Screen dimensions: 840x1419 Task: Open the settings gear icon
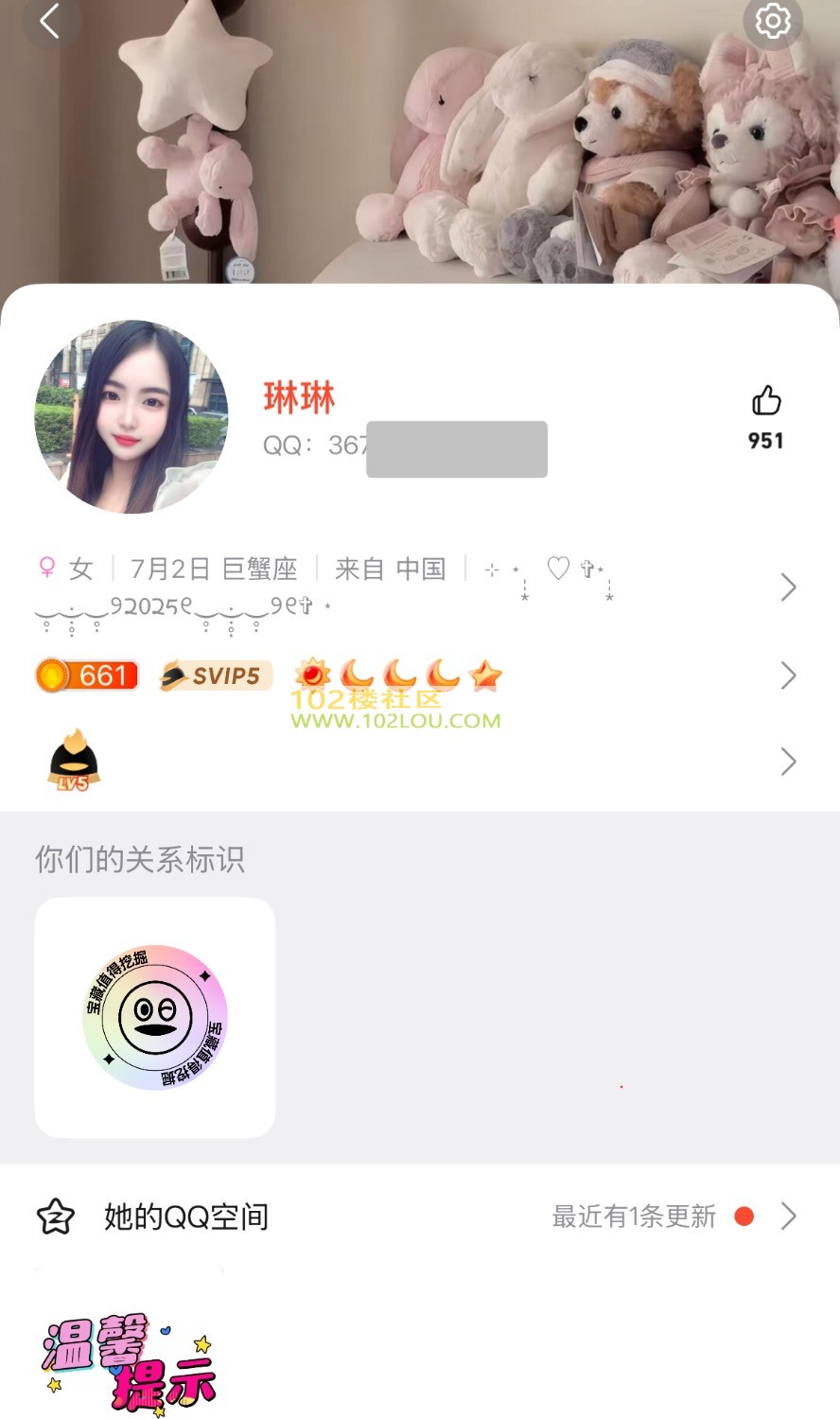point(772,21)
